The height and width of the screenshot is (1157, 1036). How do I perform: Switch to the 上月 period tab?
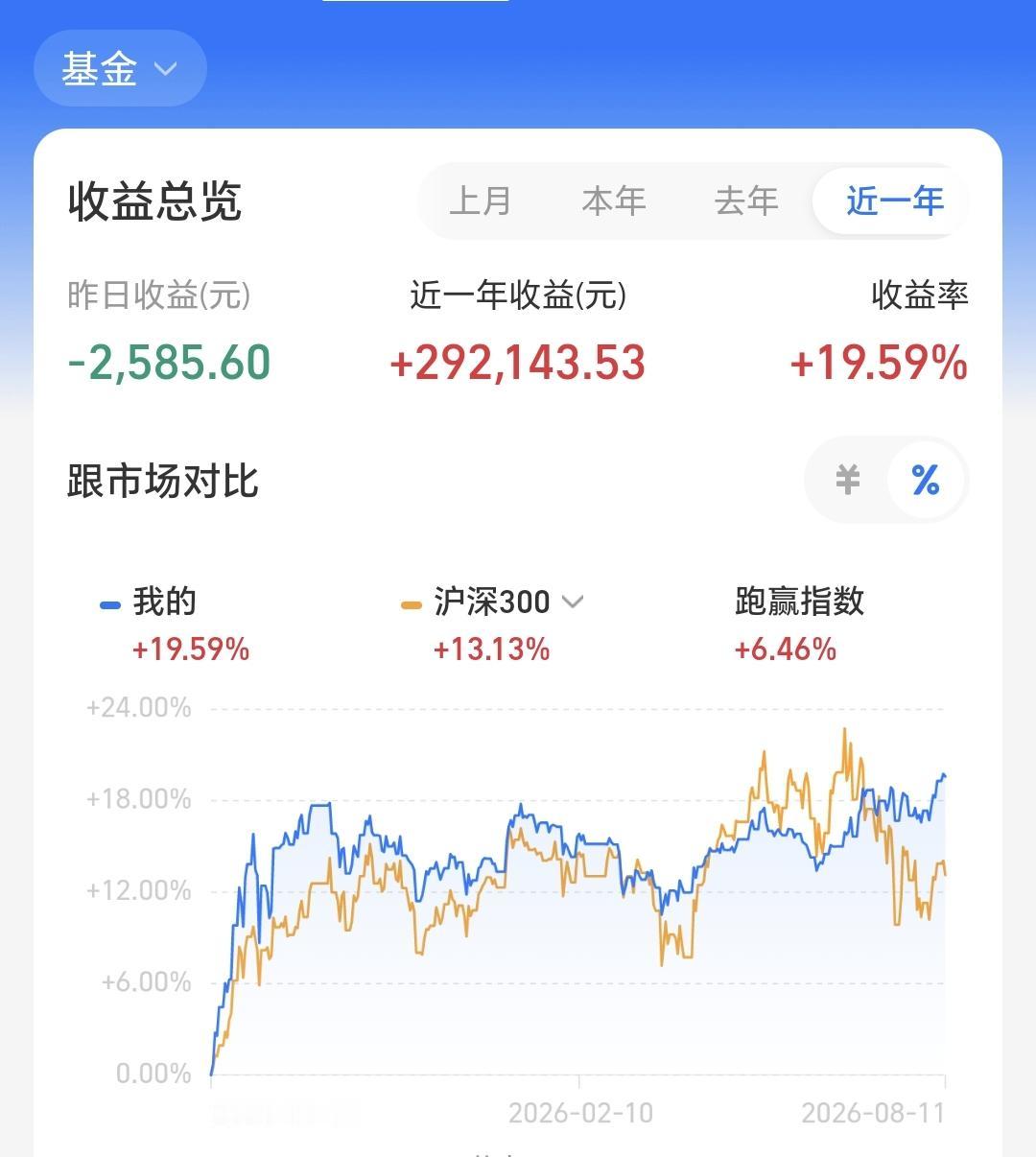tap(481, 201)
